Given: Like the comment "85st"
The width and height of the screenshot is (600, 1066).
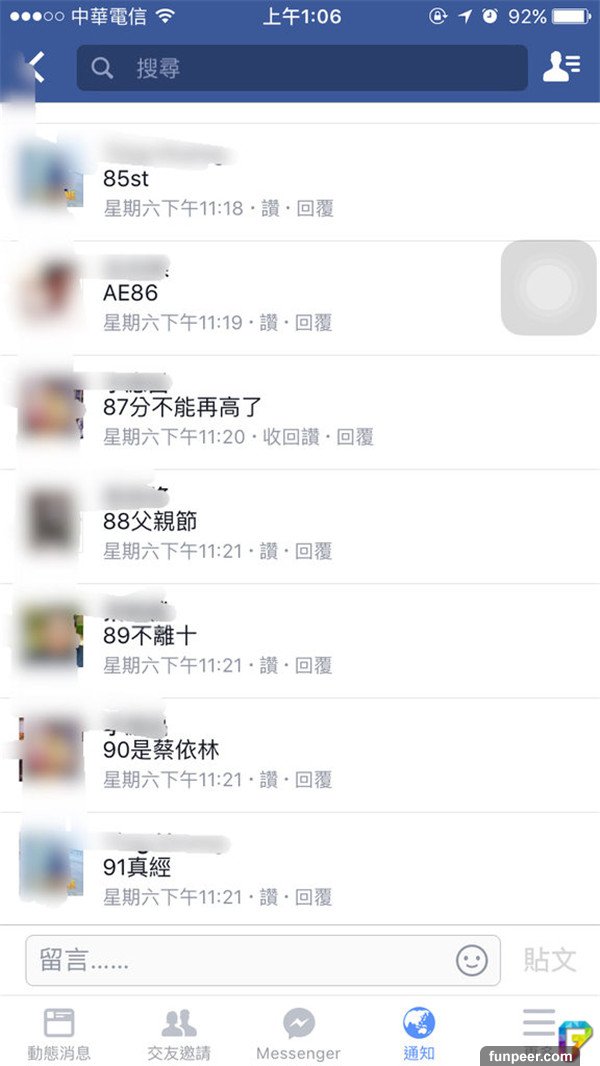Looking at the screenshot, I should click(269, 209).
